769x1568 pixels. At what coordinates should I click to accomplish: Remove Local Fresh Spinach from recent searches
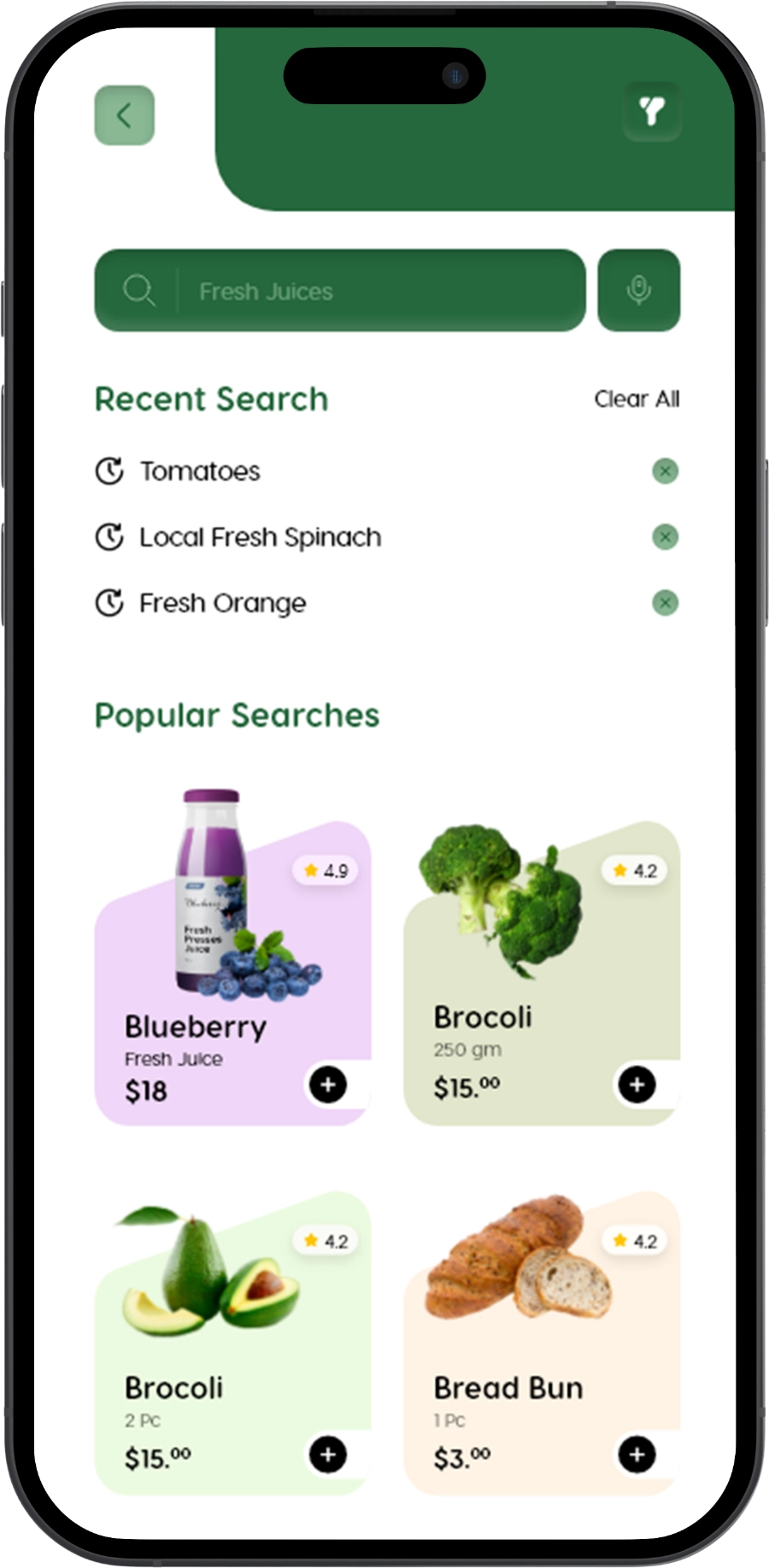coord(665,537)
